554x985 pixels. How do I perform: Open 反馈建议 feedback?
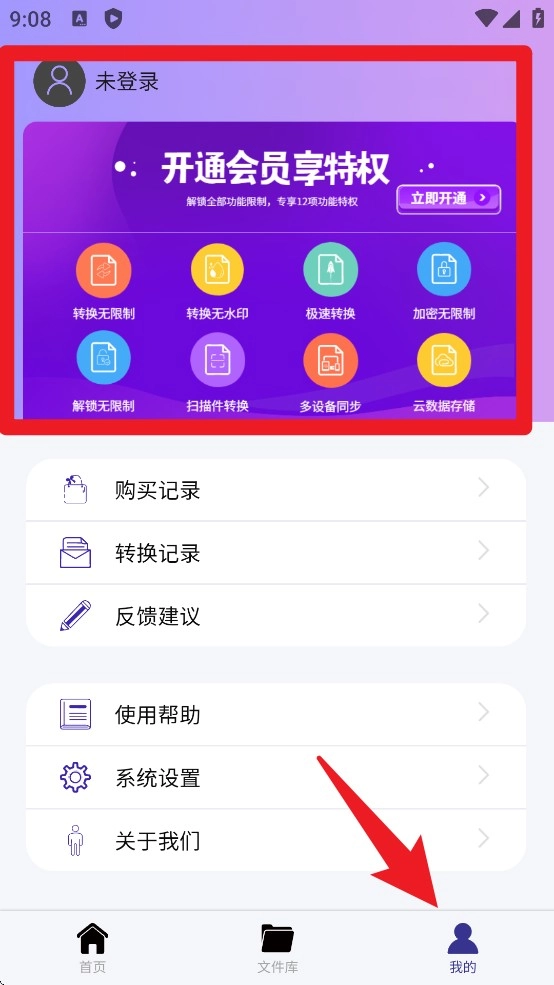pyautogui.click(x=276, y=616)
